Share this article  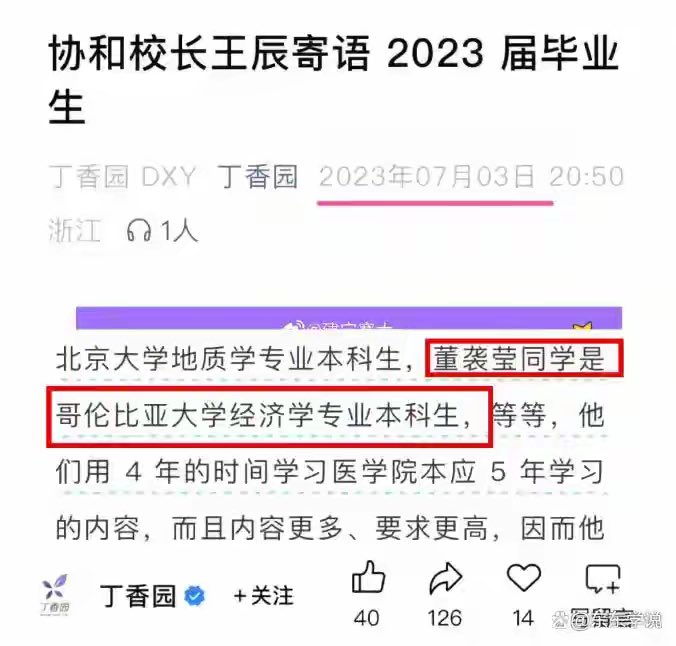click(445, 578)
